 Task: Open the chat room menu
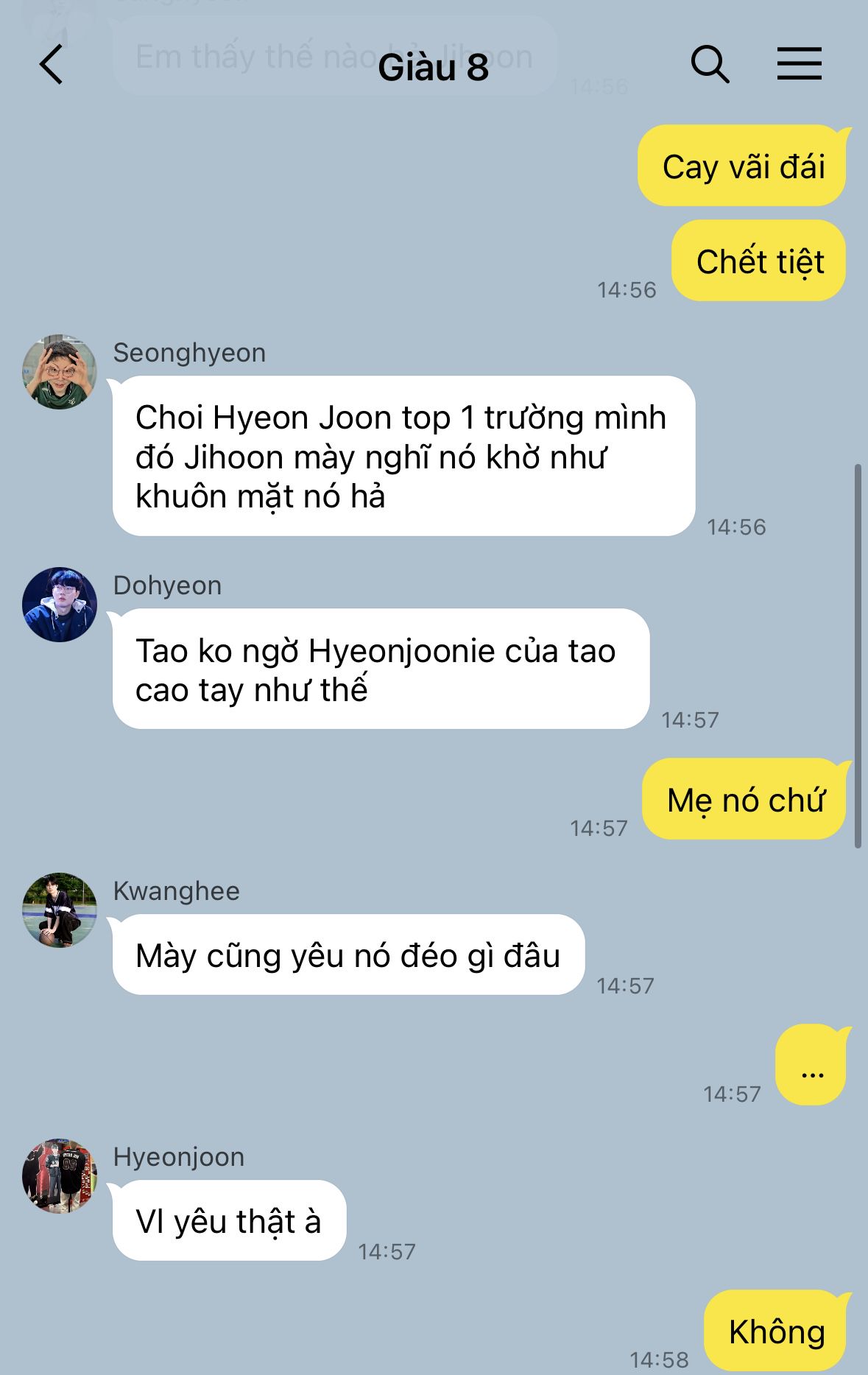tap(799, 64)
